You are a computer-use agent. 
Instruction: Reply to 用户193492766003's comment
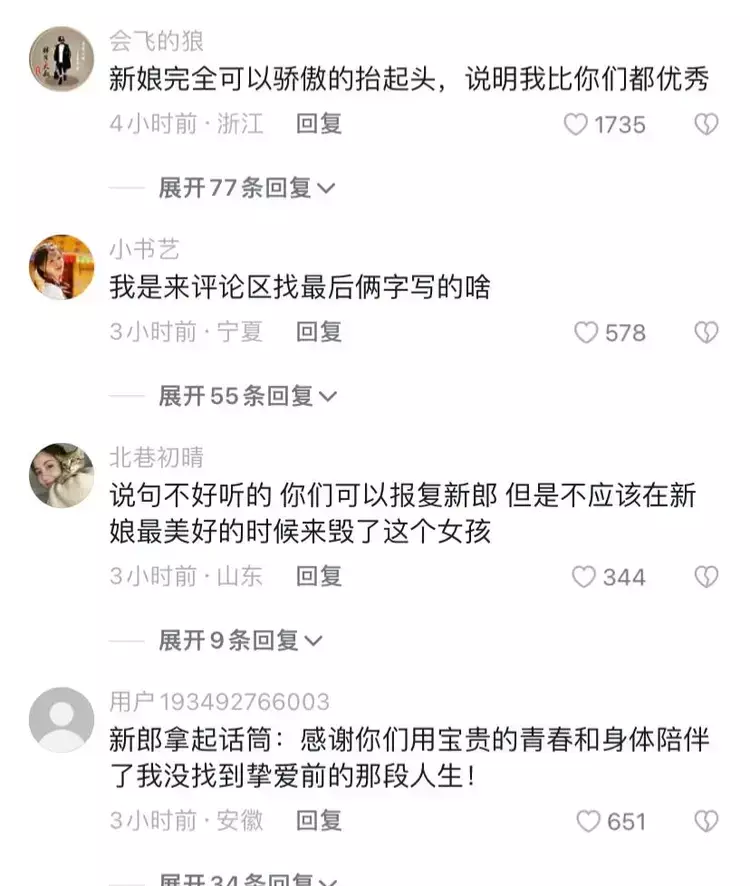(x=319, y=821)
